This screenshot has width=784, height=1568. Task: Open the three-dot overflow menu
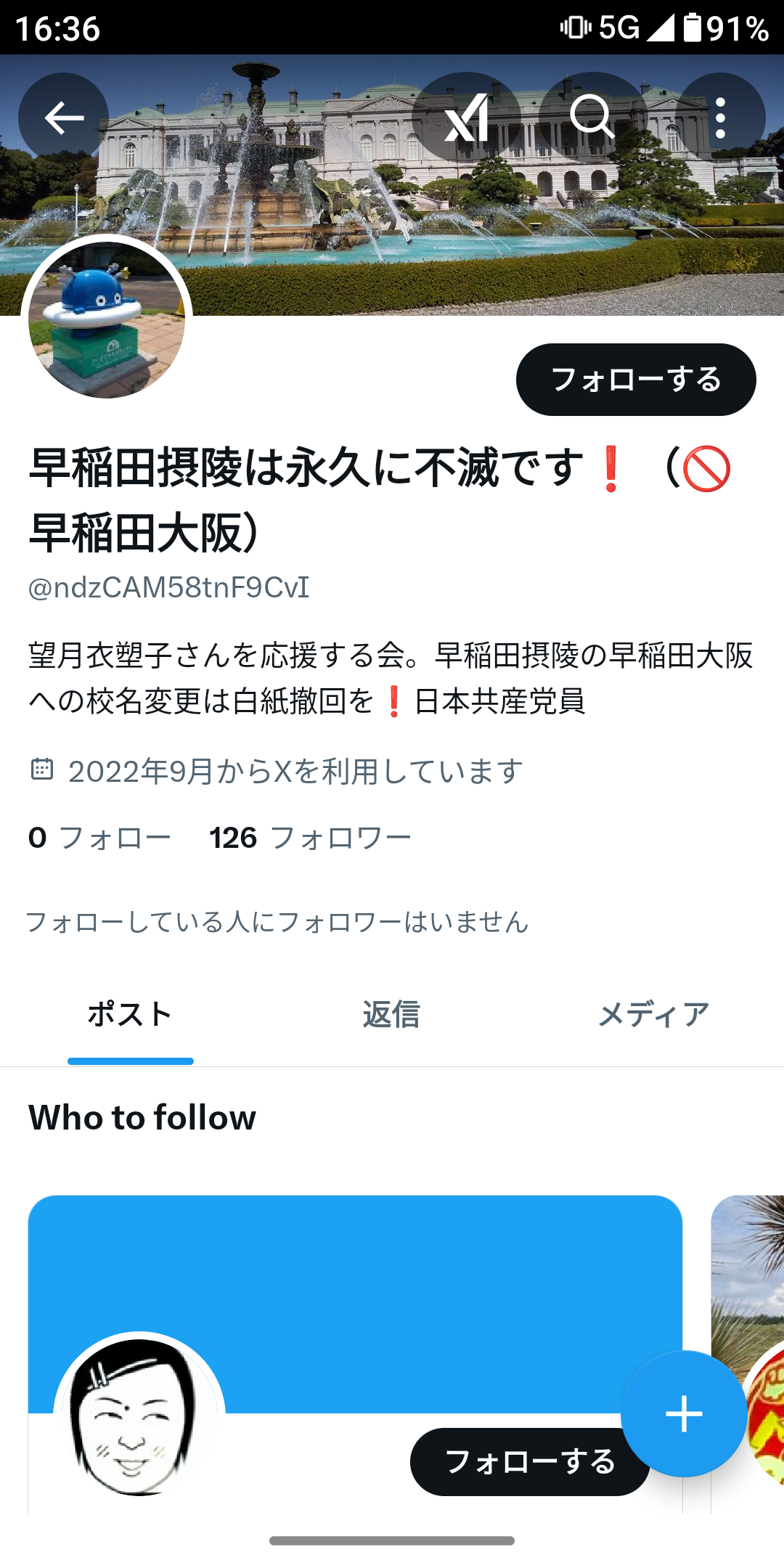point(720,118)
